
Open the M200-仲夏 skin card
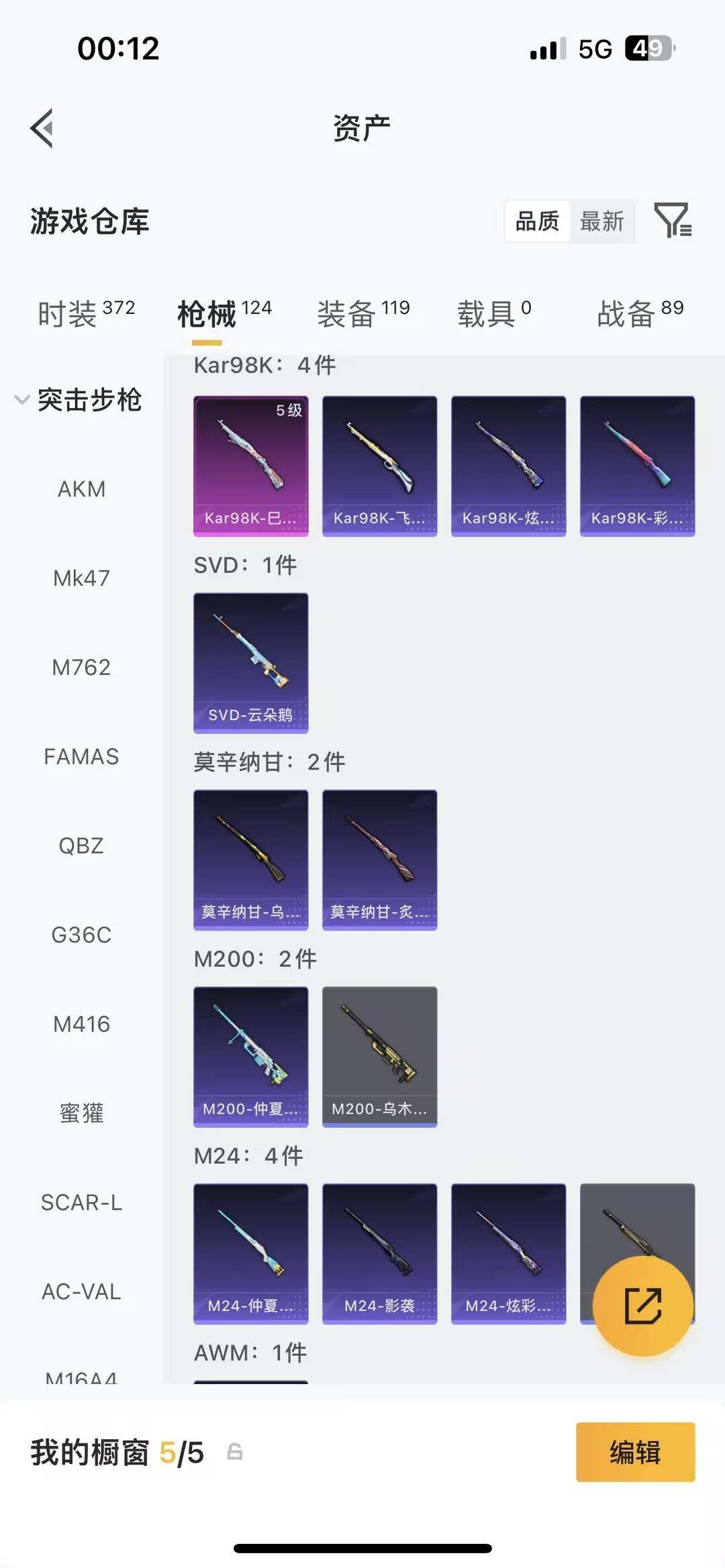coord(250,1055)
